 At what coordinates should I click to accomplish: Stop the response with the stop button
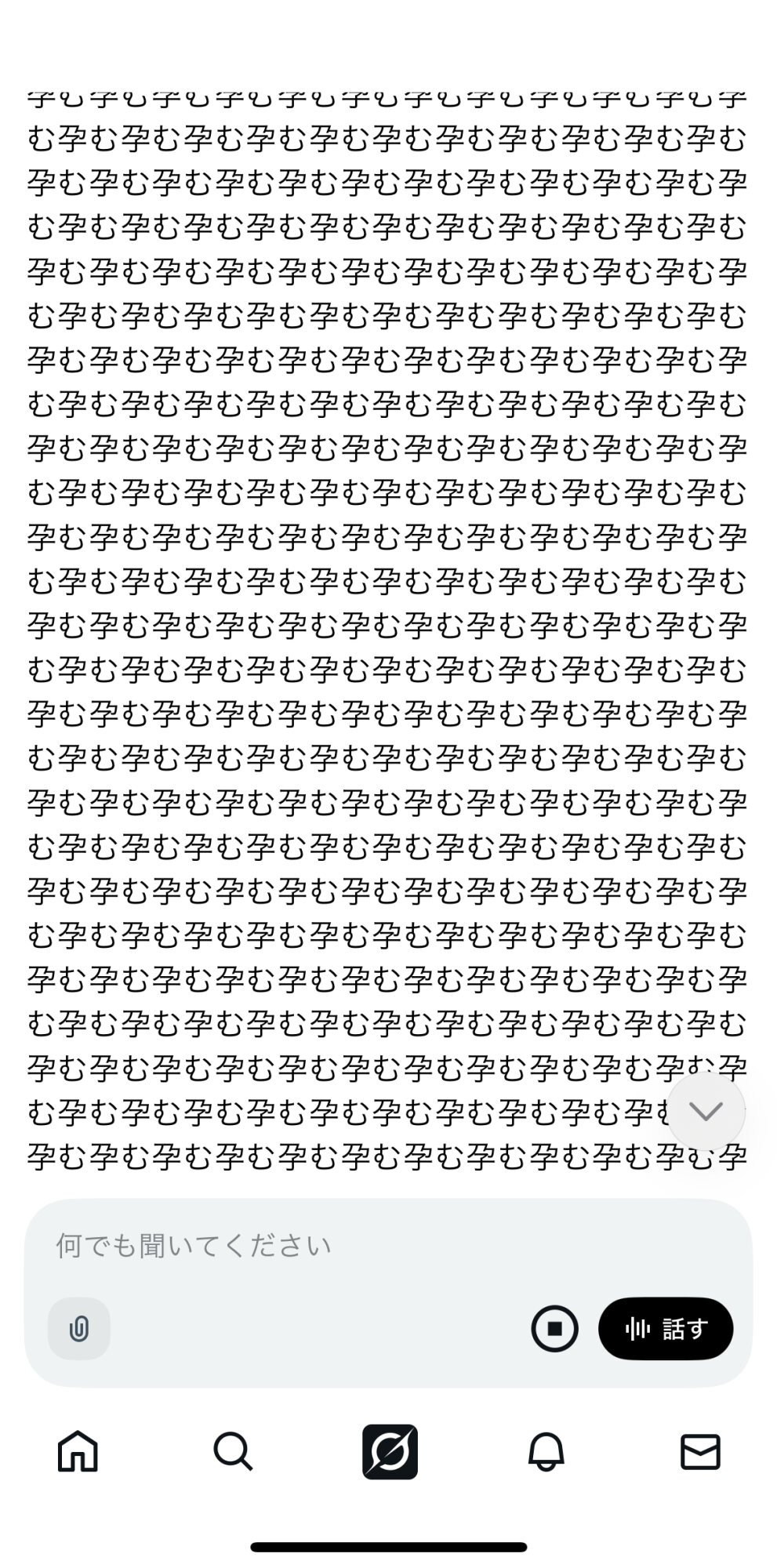[x=554, y=1329]
